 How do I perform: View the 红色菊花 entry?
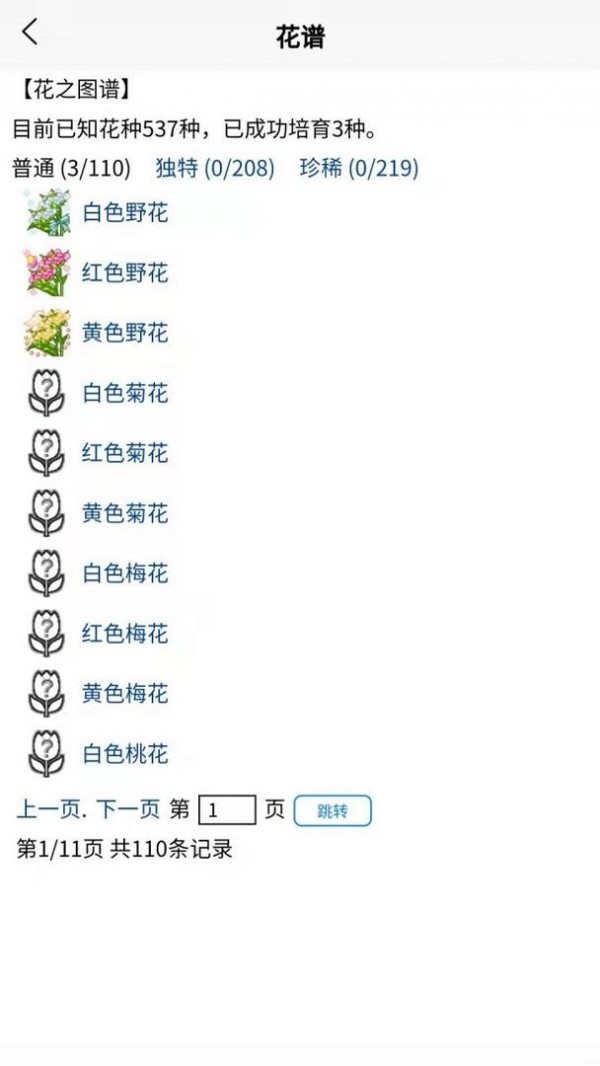[x=125, y=453]
